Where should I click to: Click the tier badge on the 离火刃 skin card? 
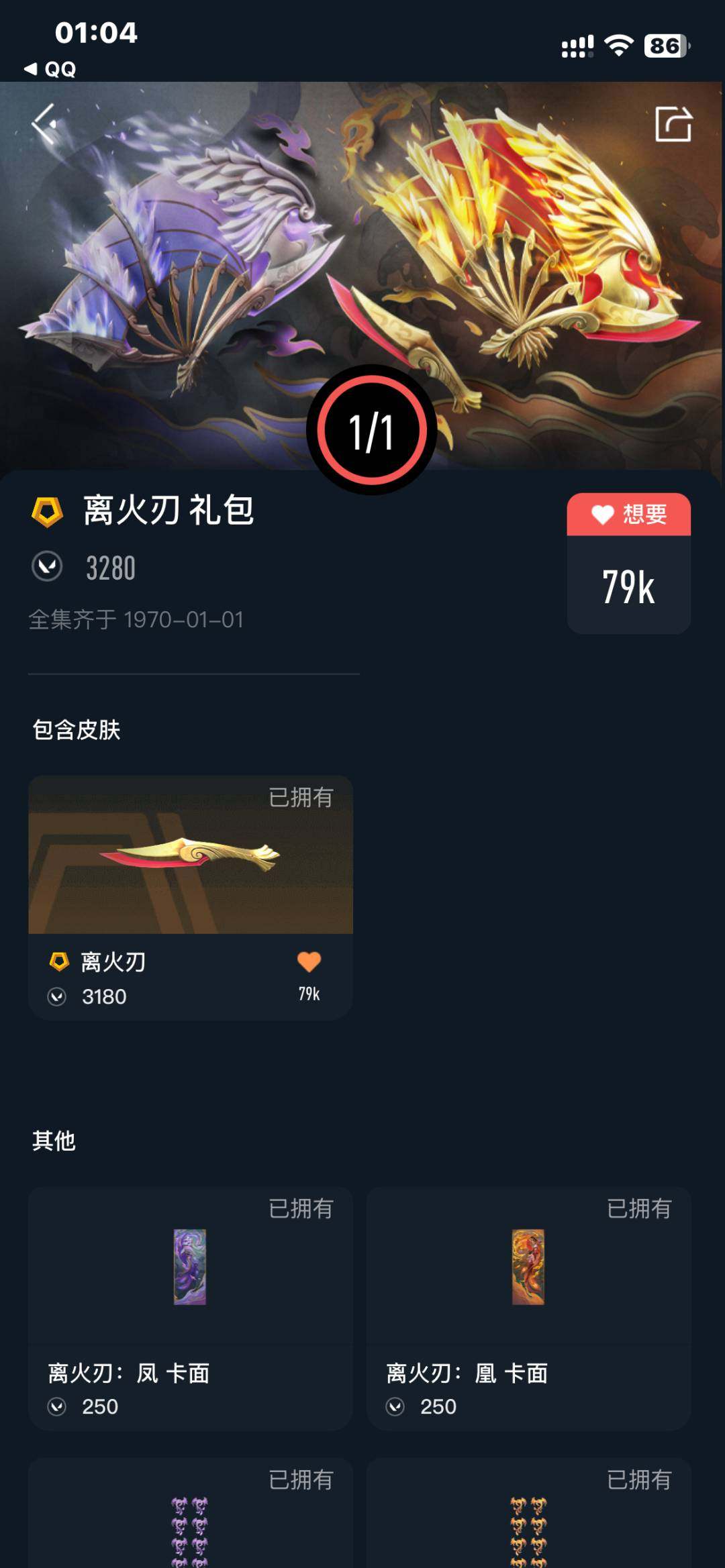(x=57, y=962)
